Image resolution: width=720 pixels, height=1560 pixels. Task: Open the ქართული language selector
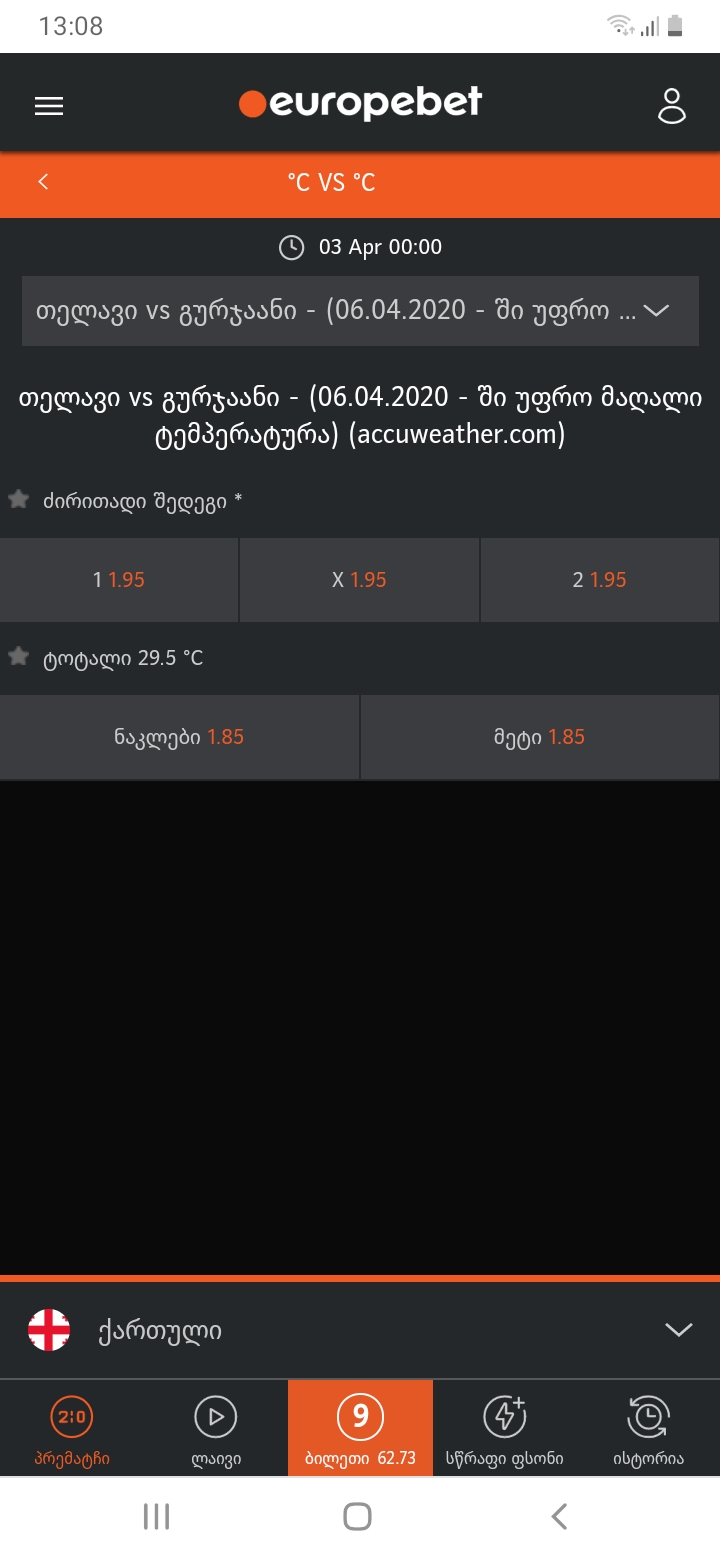tap(360, 1330)
